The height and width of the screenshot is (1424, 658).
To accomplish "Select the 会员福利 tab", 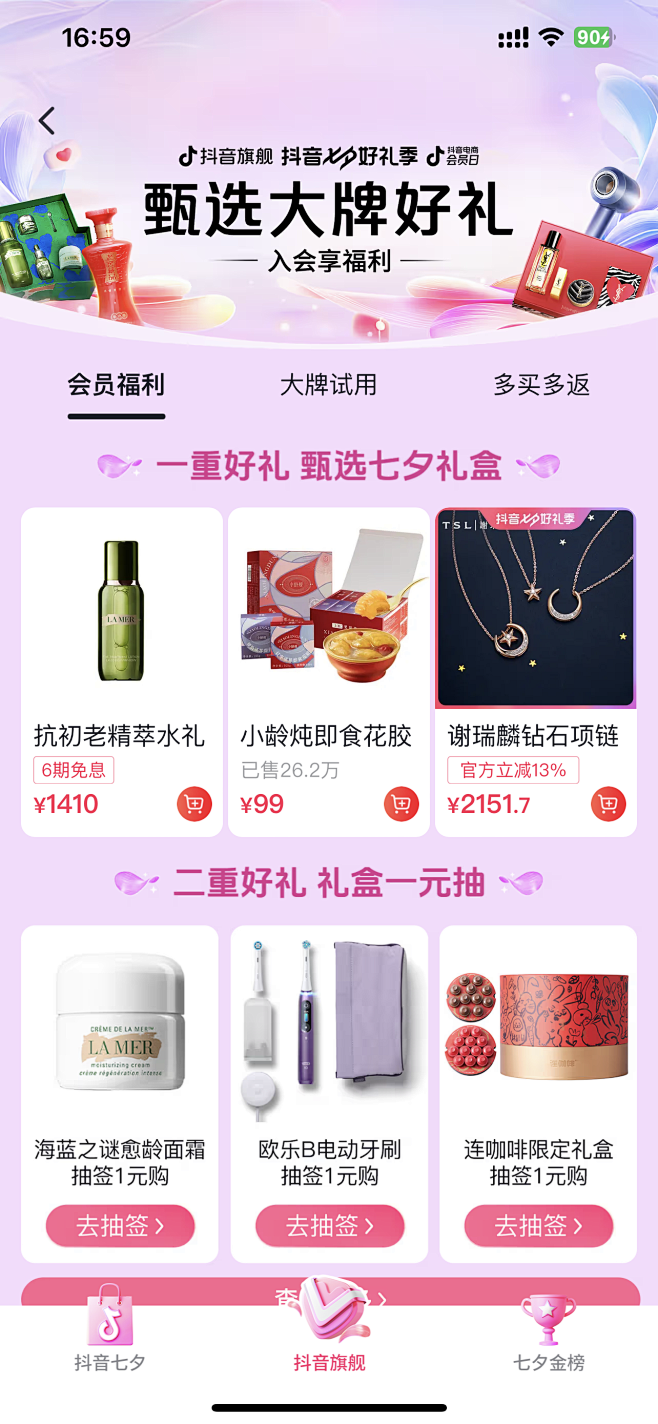I will coord(116,385).
